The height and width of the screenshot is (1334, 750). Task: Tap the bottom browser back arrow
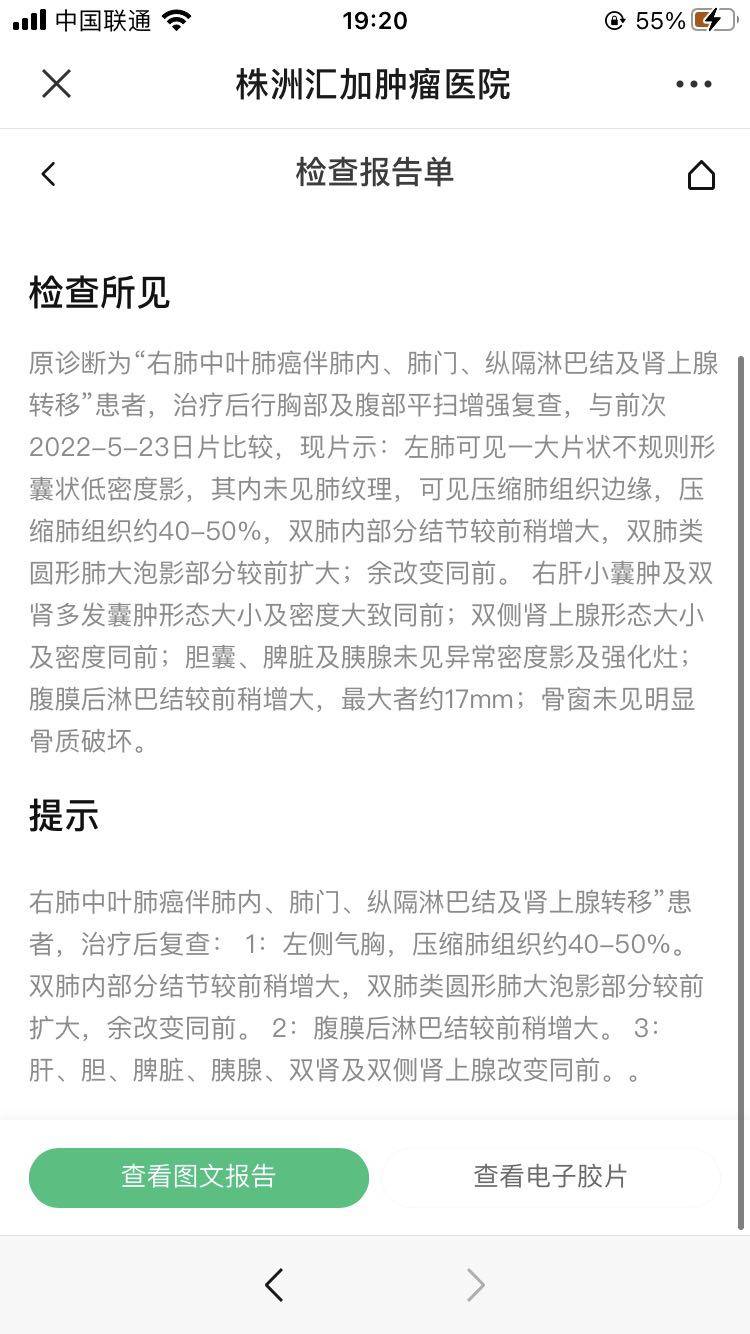[274, 1285]
